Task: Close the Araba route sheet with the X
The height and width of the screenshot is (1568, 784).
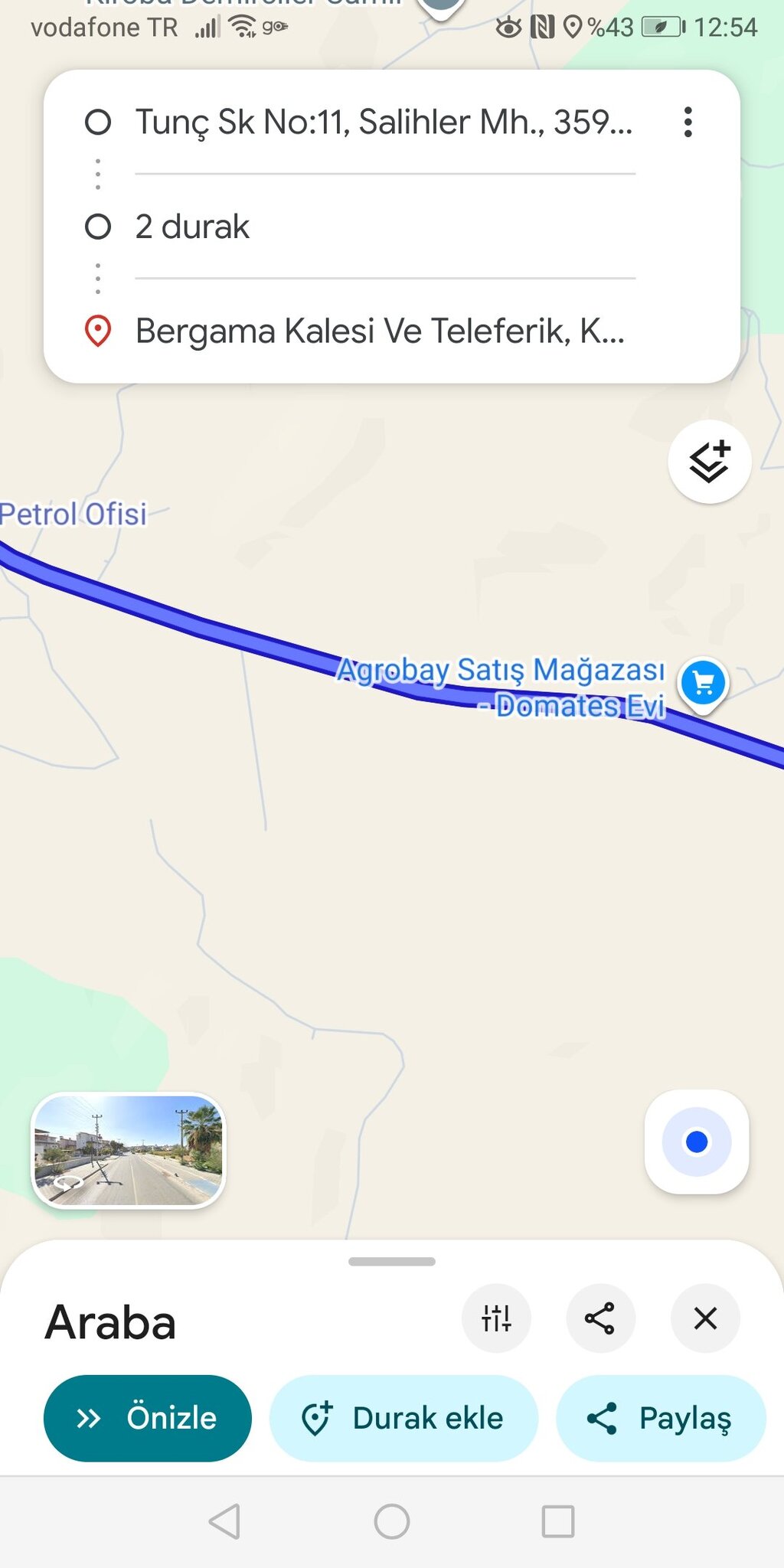Action: [x=704, y=1318]
